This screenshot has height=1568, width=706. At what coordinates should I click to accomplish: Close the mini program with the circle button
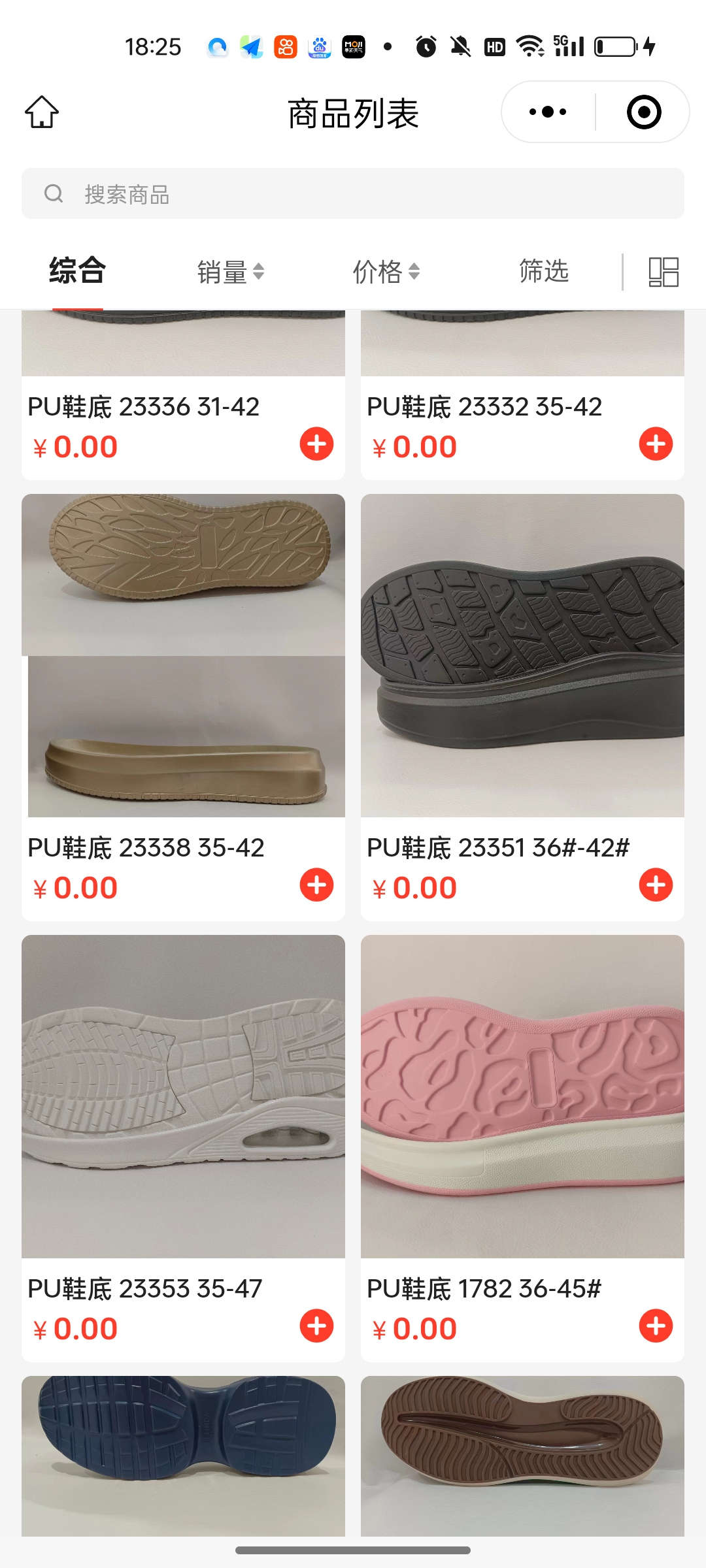(x=643, y=112)
